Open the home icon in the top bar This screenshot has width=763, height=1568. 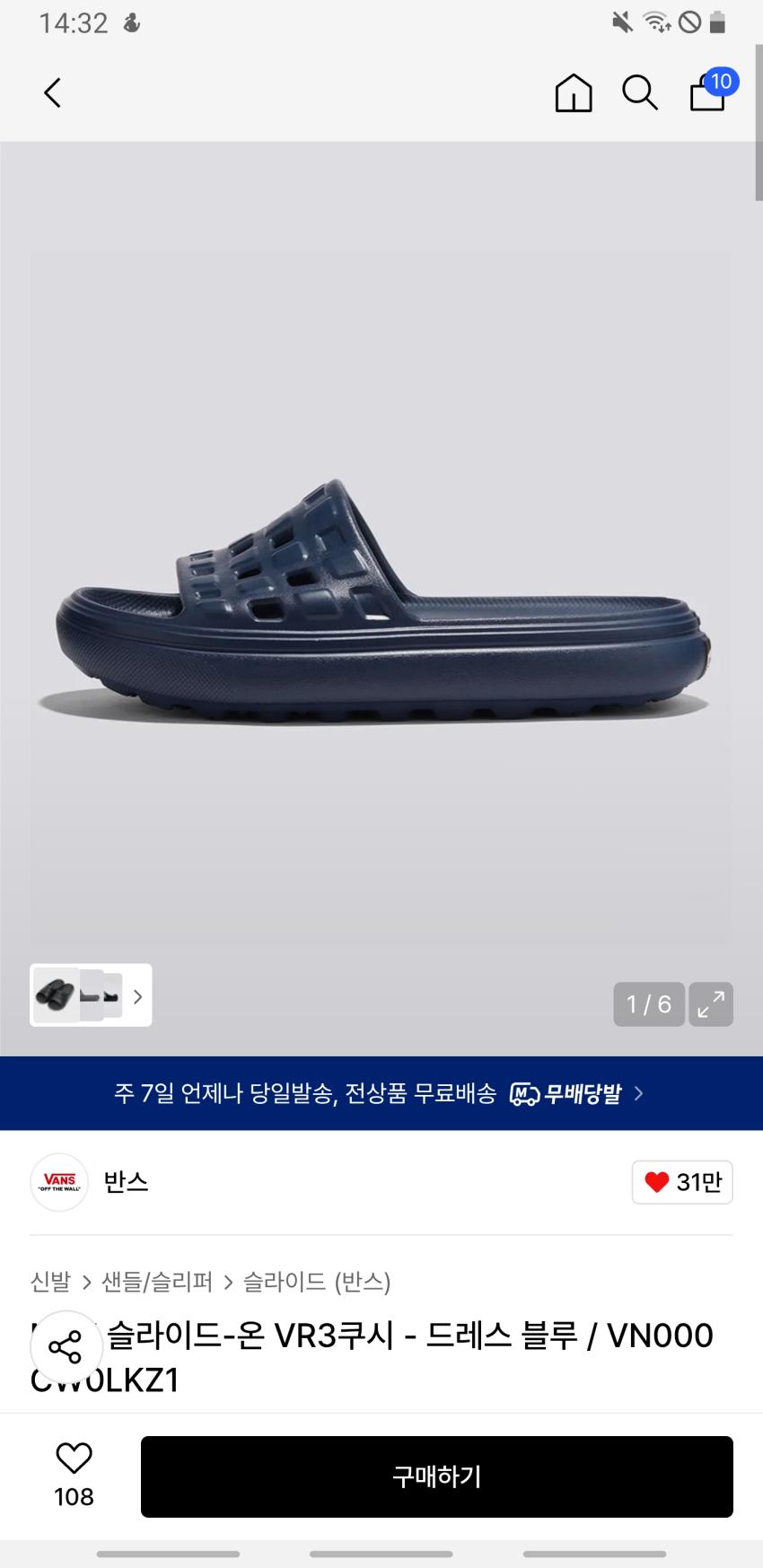pyautogui.click(x=573, y=92)
